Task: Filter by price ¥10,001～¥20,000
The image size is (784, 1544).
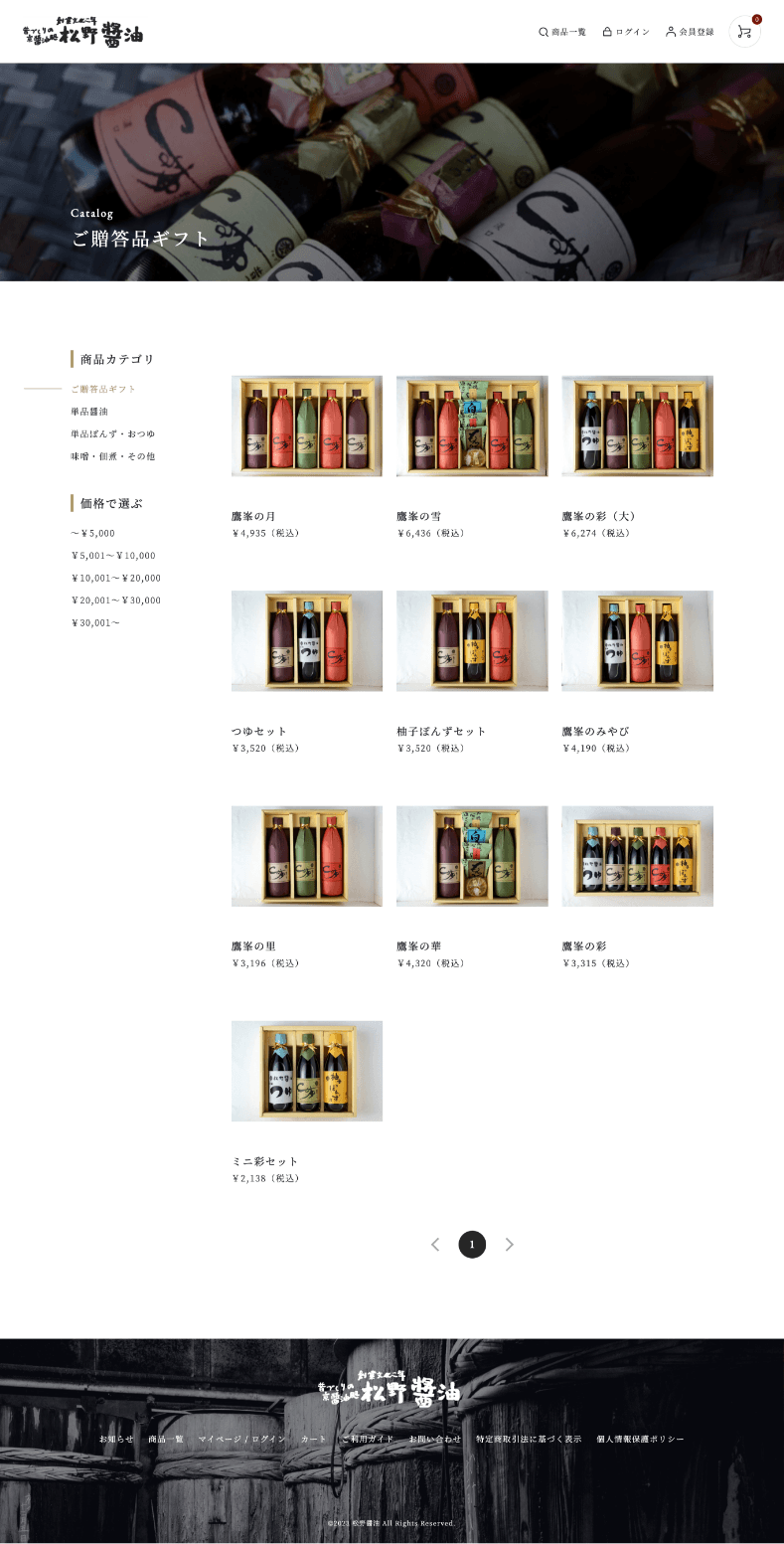Action: [115, 578]
